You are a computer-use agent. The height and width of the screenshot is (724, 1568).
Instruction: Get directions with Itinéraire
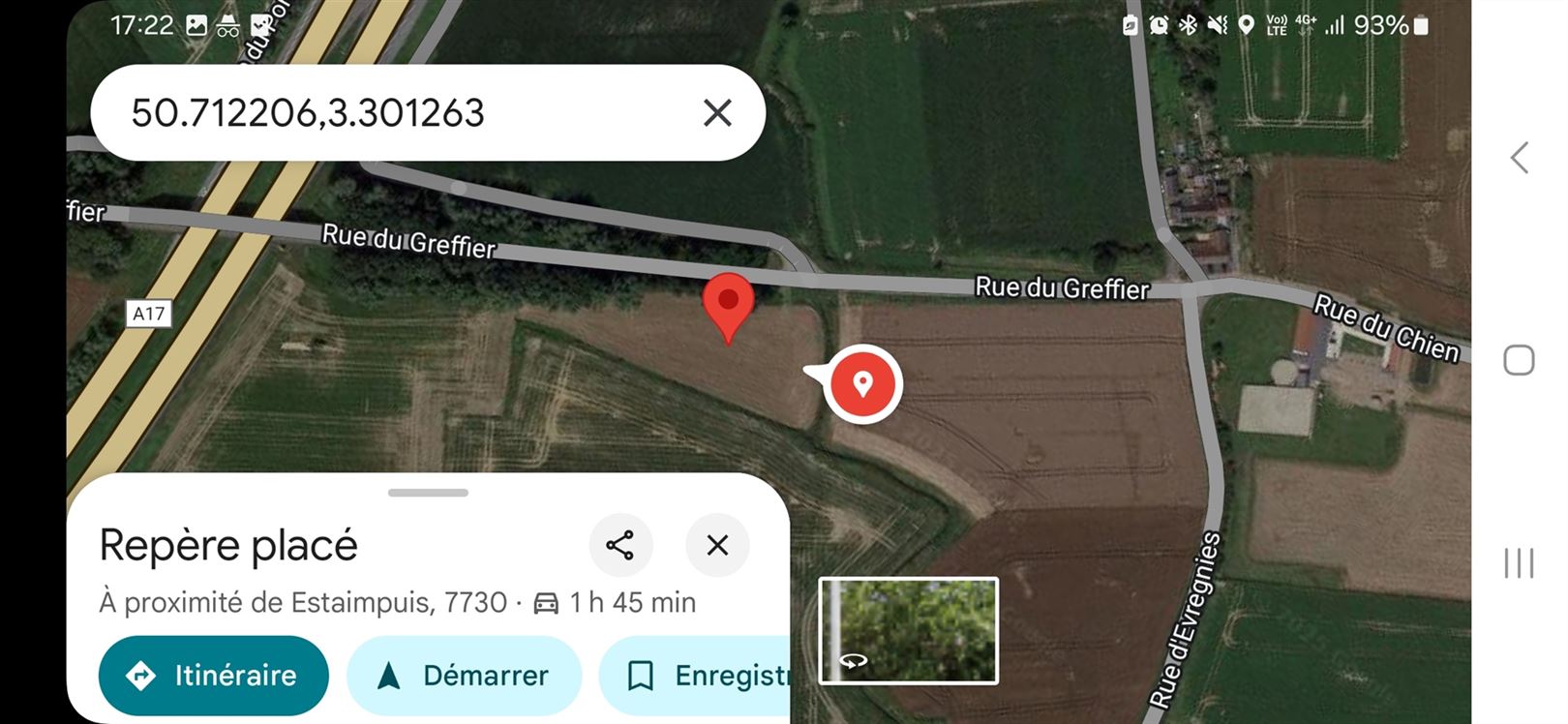(x=214, y=675)
